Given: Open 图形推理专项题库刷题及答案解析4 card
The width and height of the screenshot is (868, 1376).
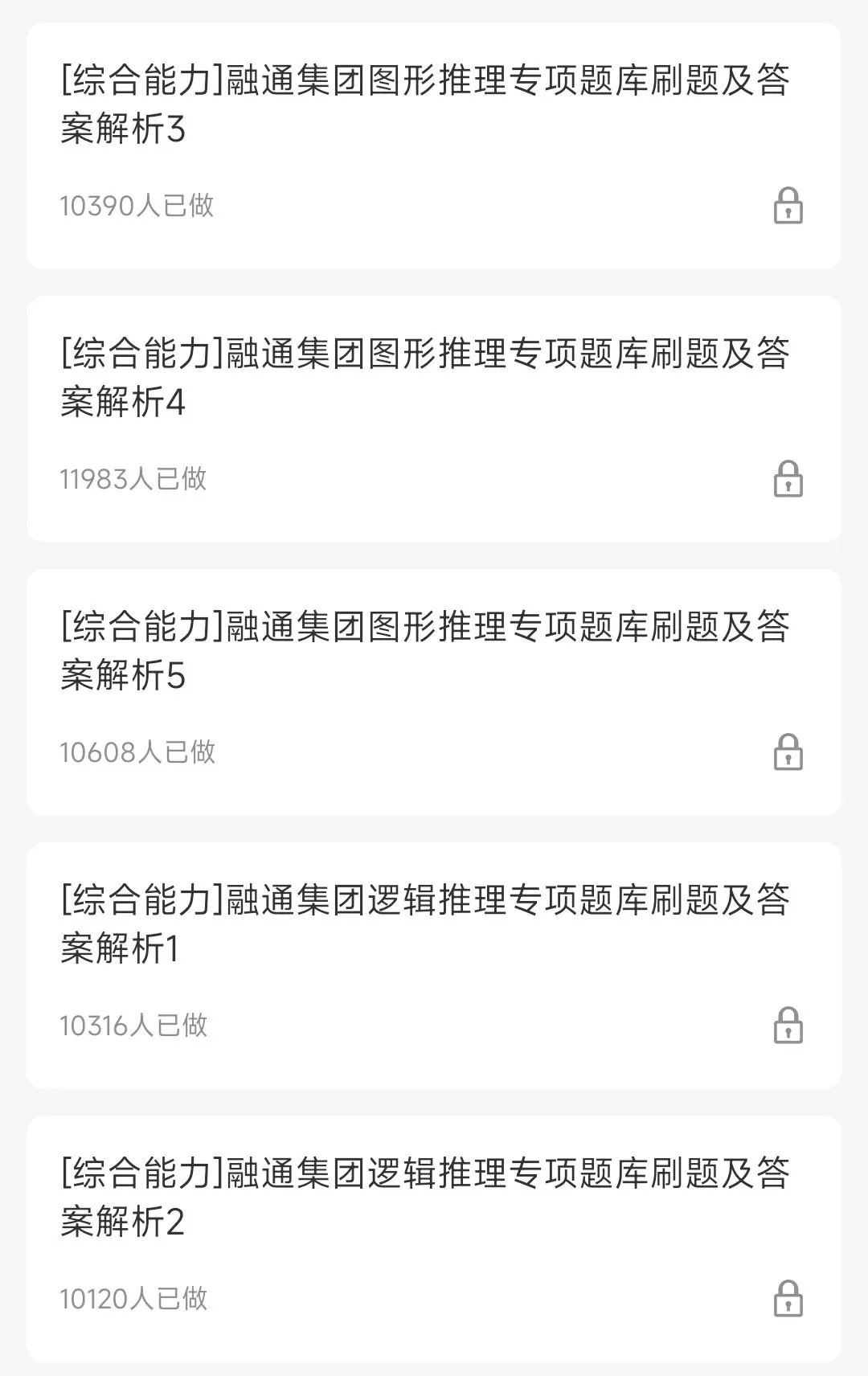Looking at the screenshot, I should tap(426, 378).
